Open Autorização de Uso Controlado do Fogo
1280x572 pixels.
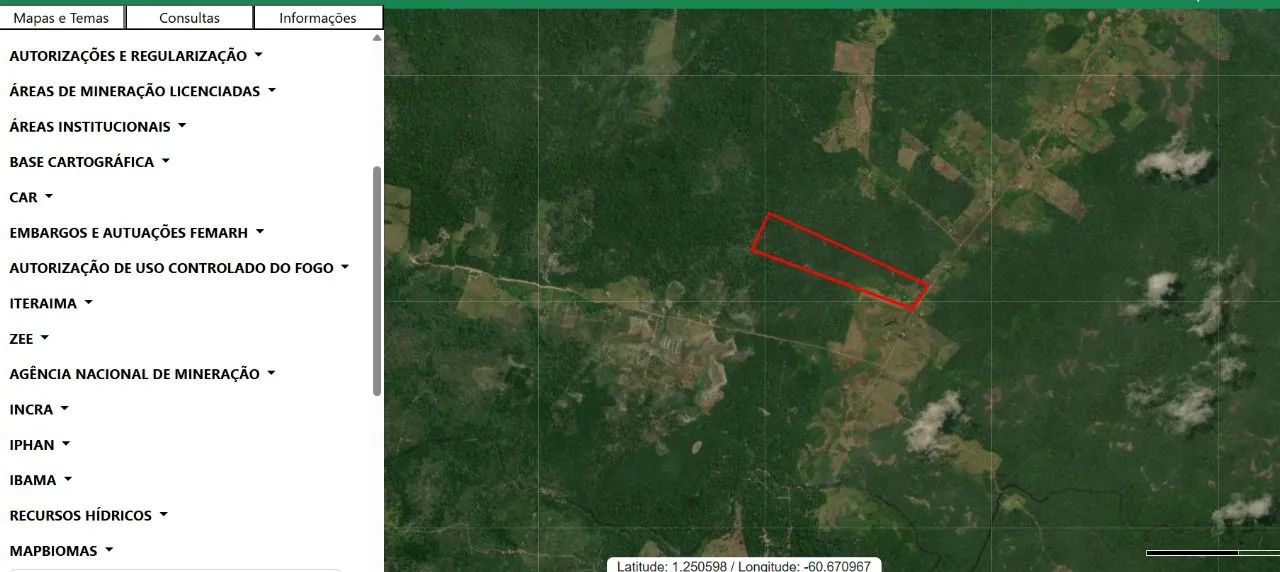coord(179,268)
